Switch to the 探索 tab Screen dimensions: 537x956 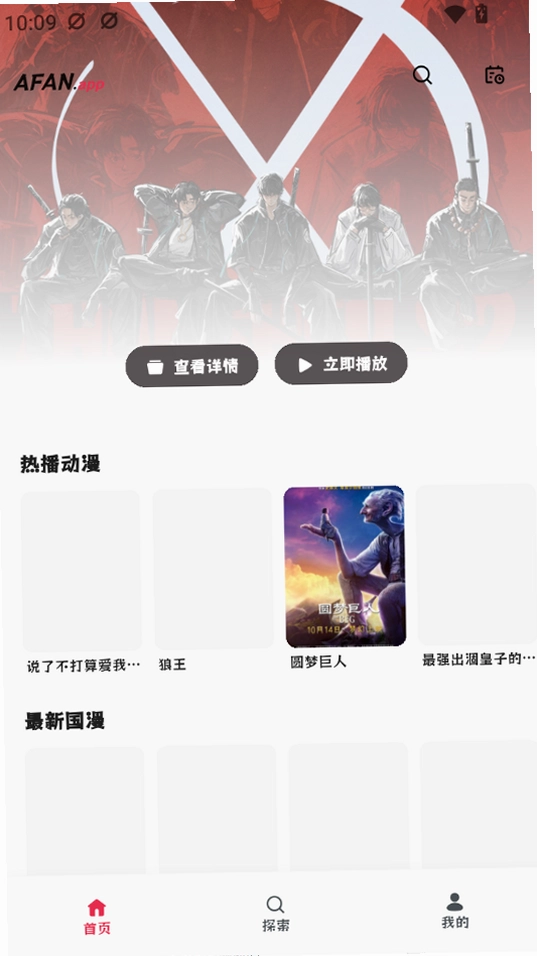tap(276, 914)
